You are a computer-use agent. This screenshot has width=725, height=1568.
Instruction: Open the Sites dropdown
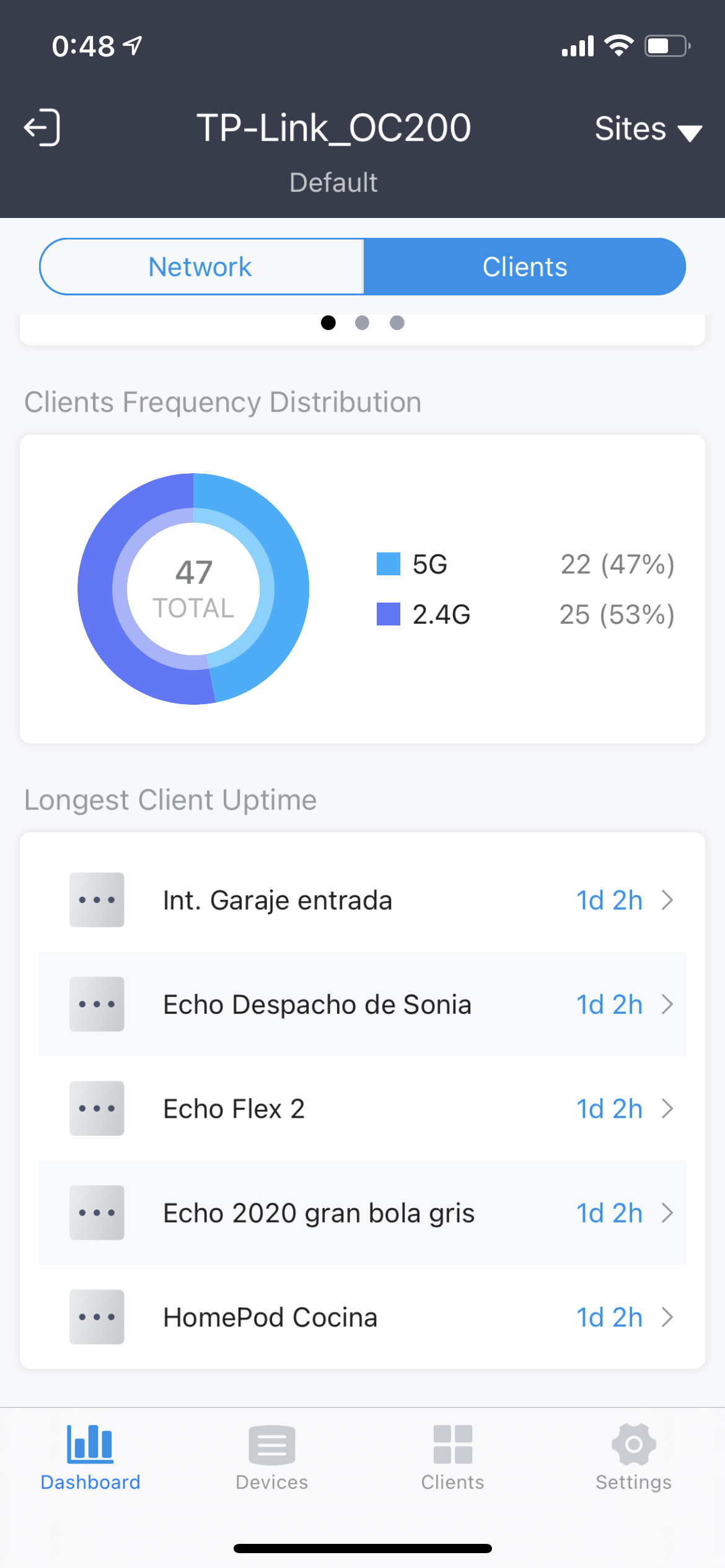(x=648, y=129)
